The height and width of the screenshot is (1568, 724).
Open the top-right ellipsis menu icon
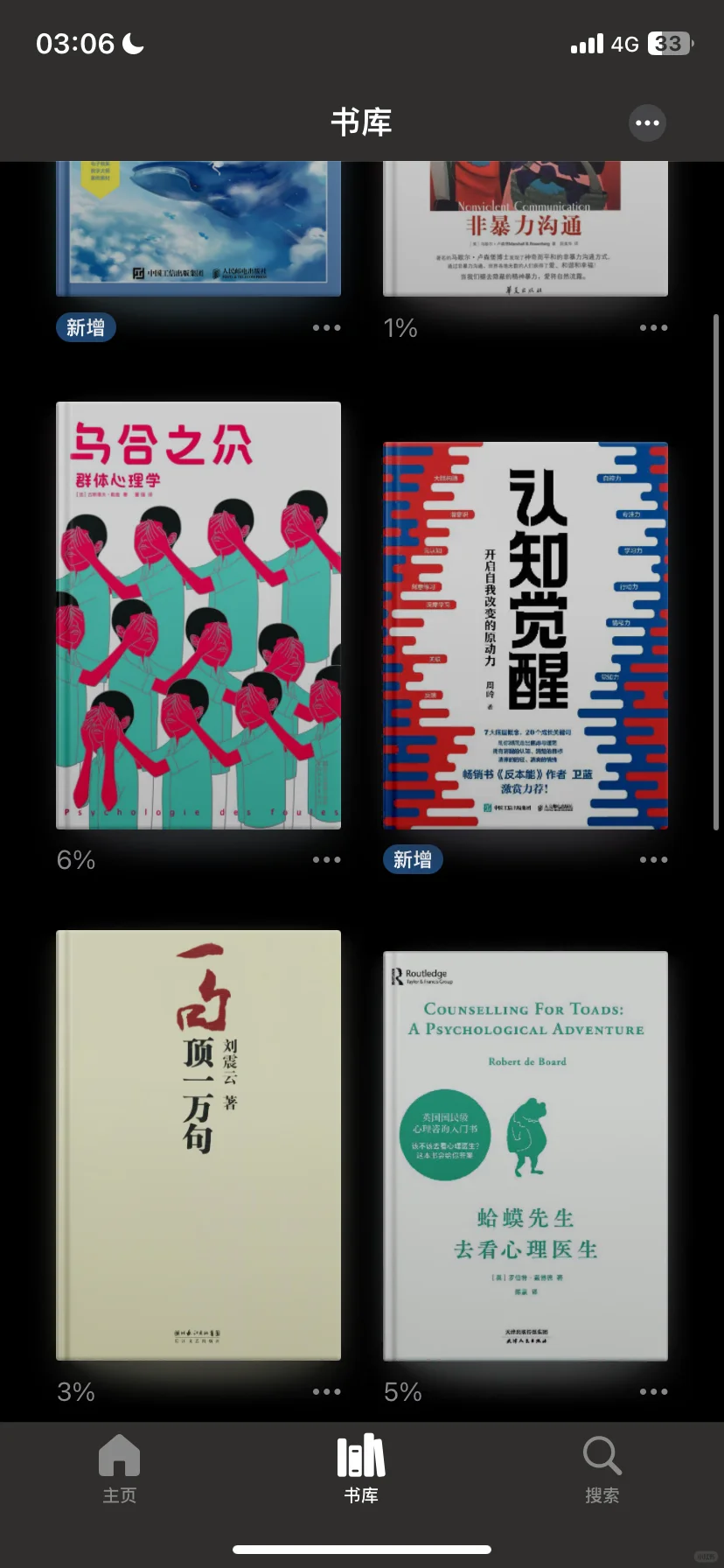647,122
